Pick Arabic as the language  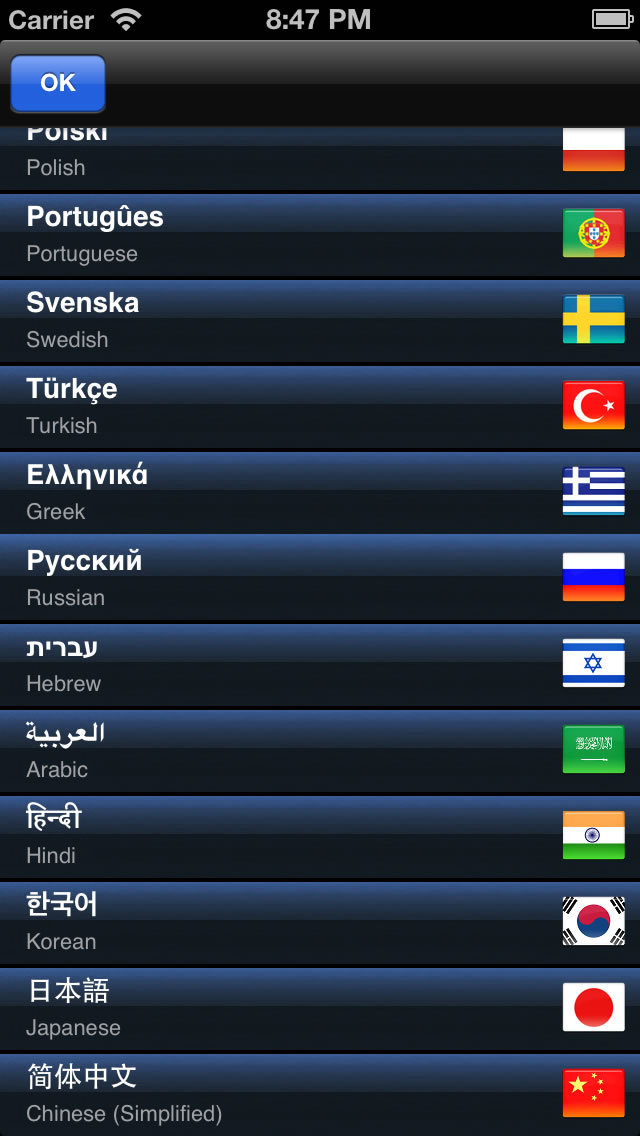320,751
